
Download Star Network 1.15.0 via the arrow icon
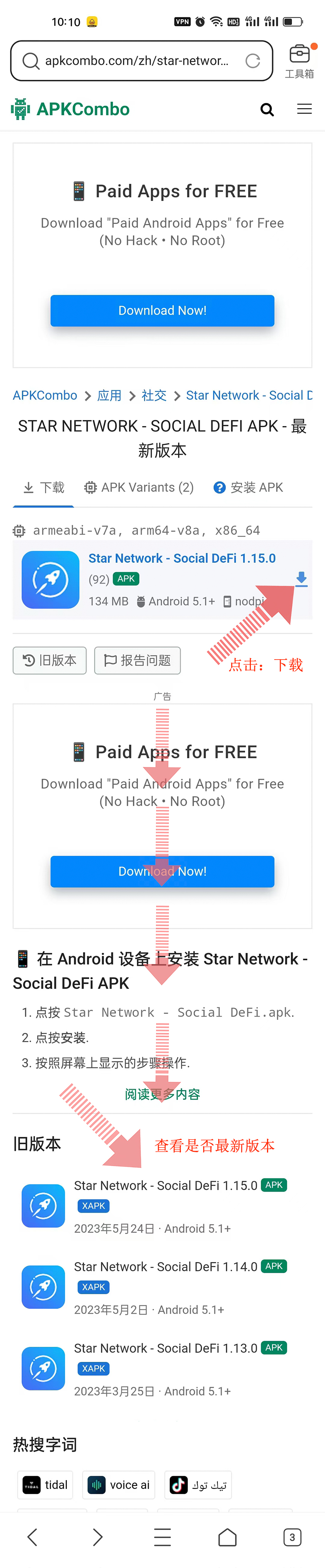[301, 579]
